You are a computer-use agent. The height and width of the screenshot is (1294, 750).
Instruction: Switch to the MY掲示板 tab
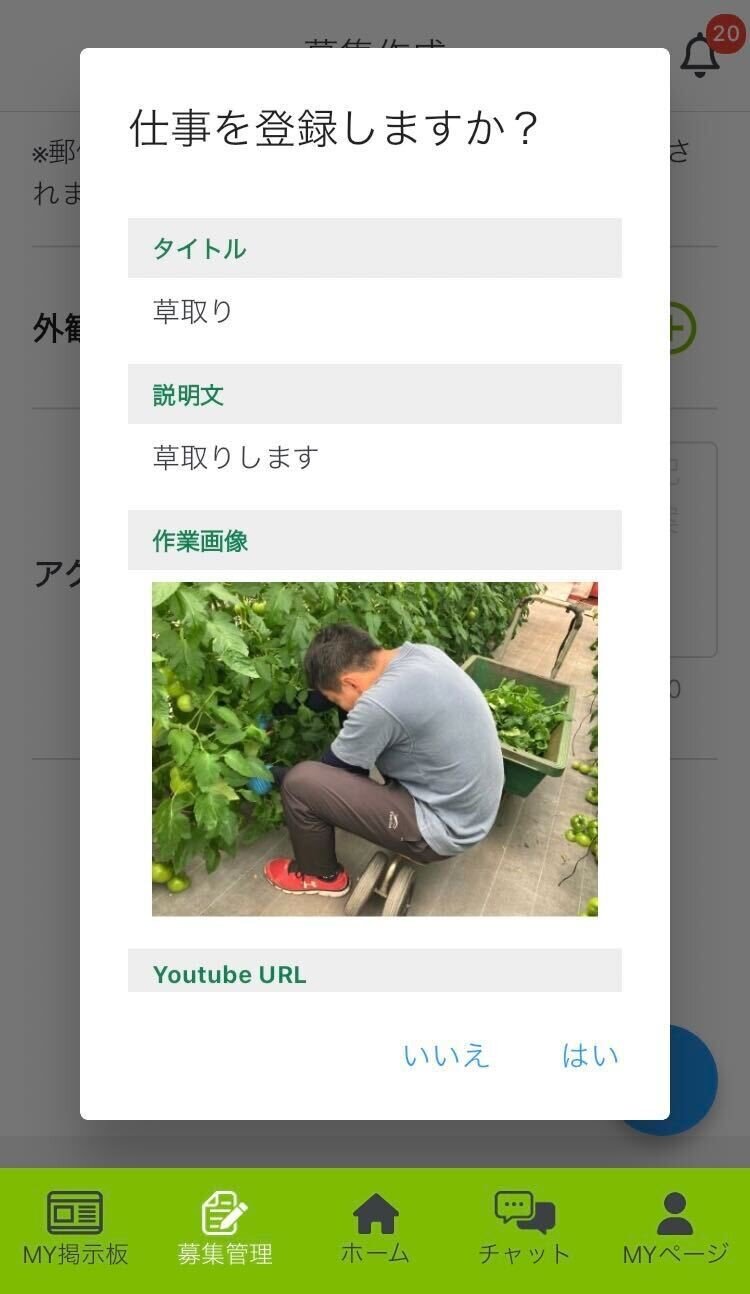(x=75, y=1229)
